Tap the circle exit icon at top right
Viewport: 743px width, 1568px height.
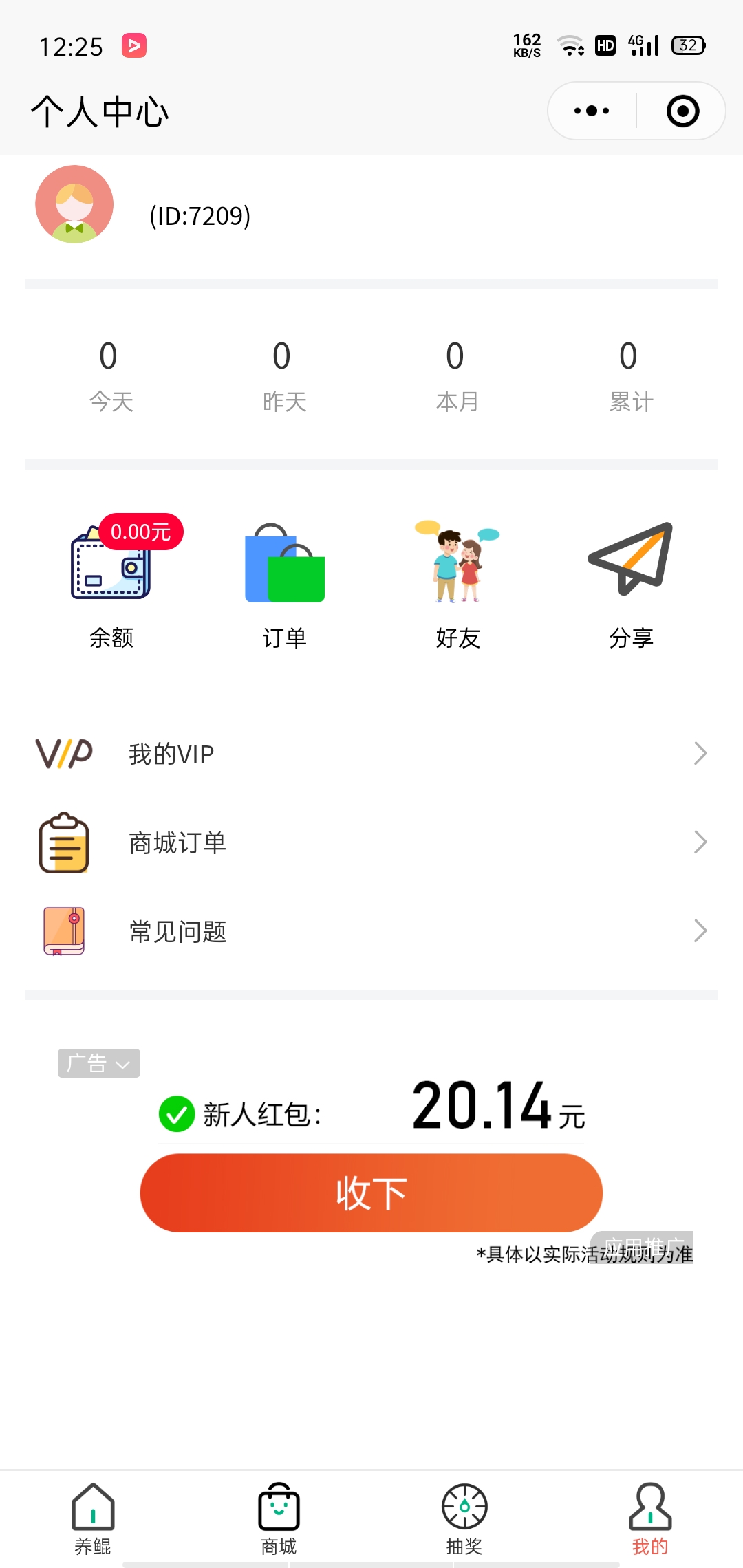(x=682, y=110)
